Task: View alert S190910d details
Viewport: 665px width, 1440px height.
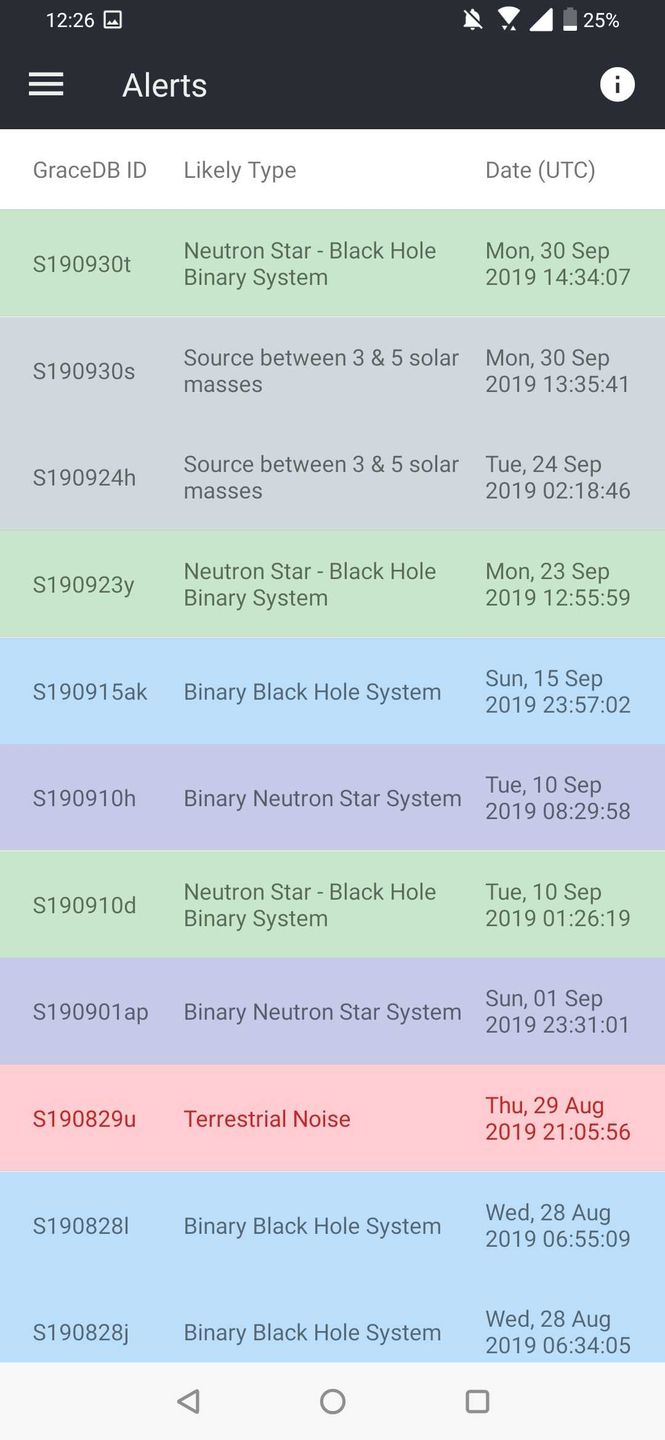Action: point(332,905)
